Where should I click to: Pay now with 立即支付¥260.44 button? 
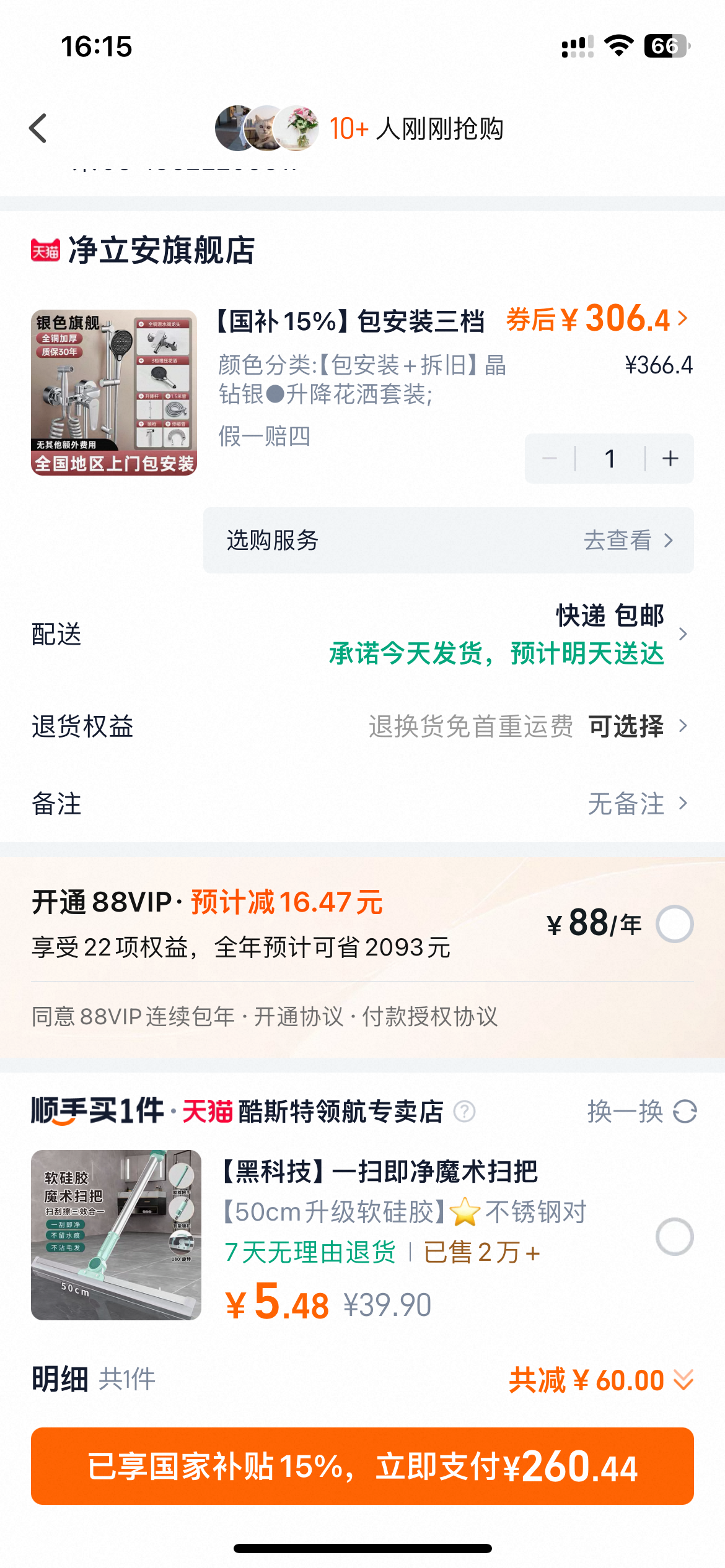pyautogui.click(x=362, y=1466)
